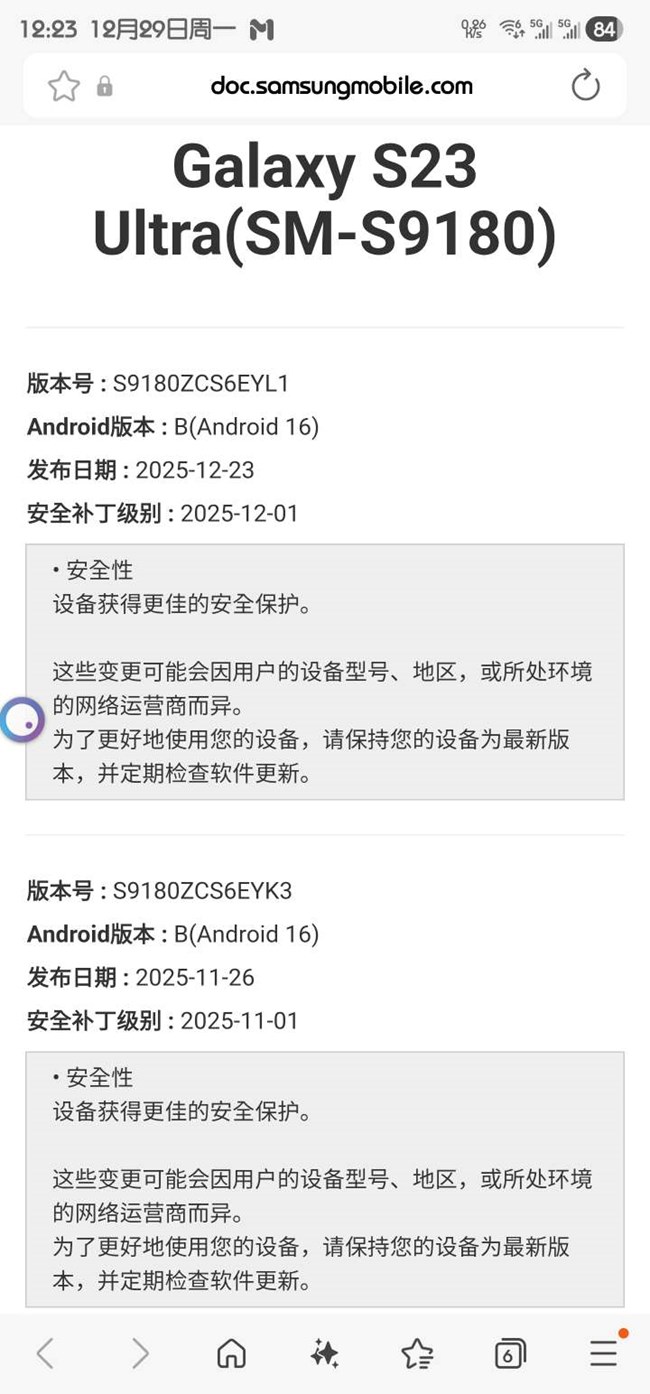Image resolution: width=650 pixels, height=1394 pixels.
Task: Open the AI sparkle assistant
Action: (x=324, y=1354)
